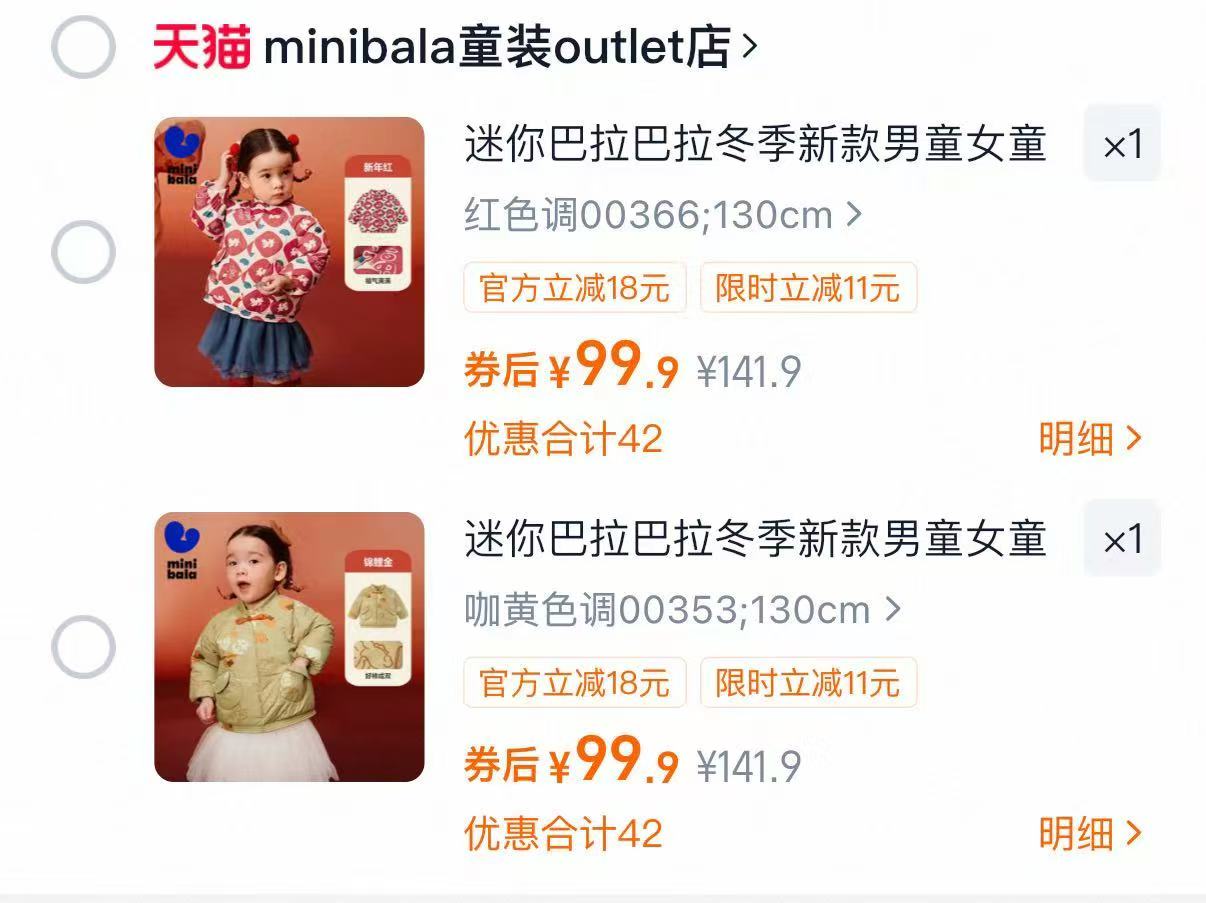Select all items from minibala童装outlet店

[x=83, y=47]
